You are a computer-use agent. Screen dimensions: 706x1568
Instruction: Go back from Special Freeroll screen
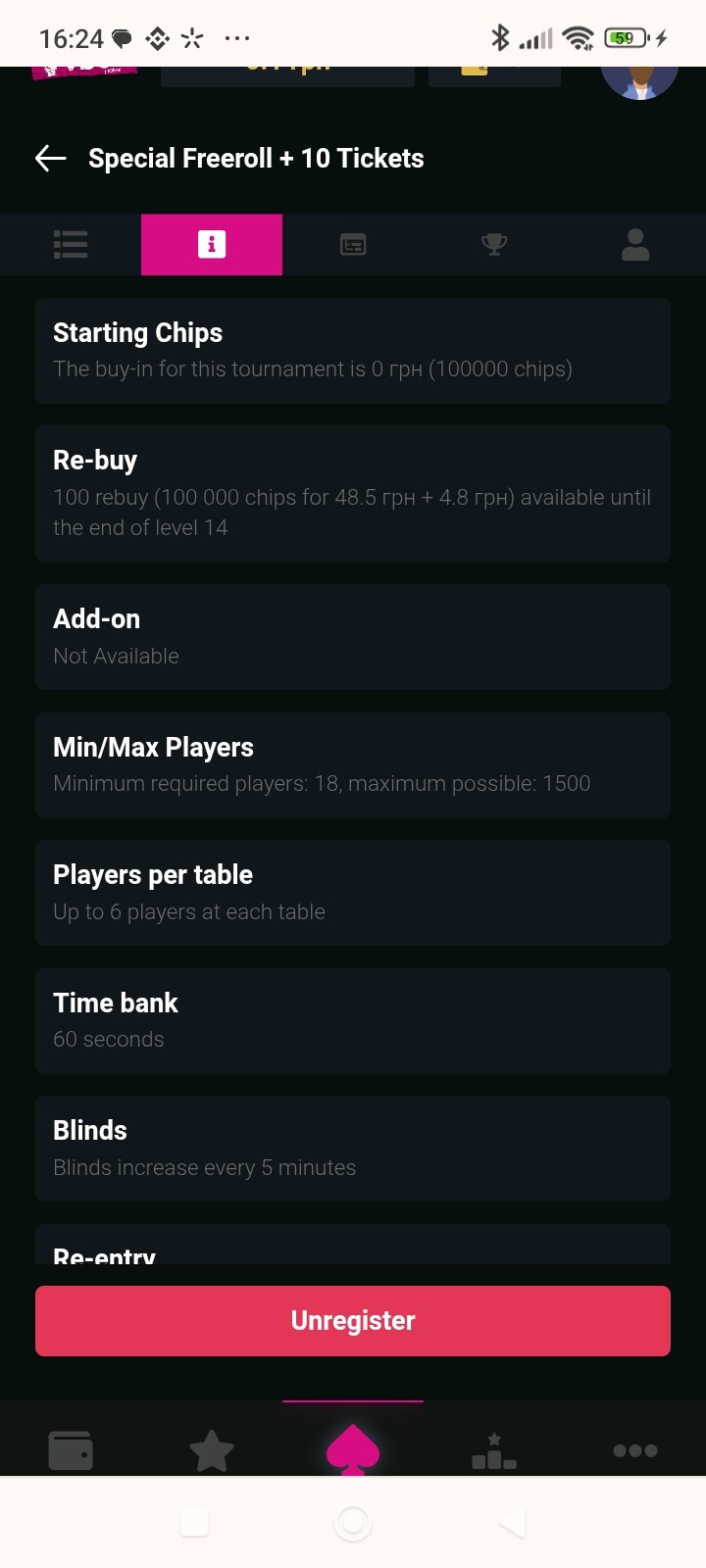pos(50,158)
